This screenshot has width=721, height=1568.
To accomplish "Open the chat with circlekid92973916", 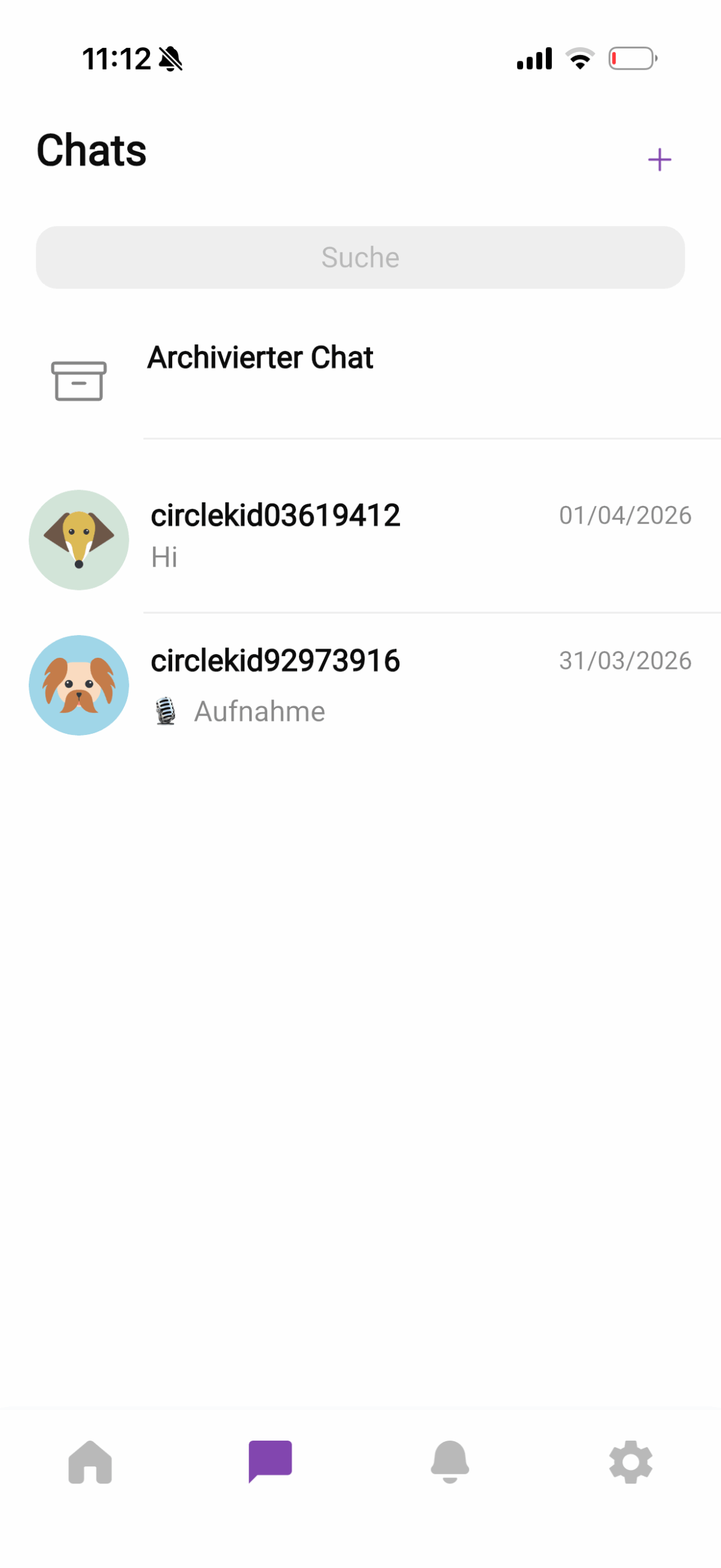I will [360, 684].
